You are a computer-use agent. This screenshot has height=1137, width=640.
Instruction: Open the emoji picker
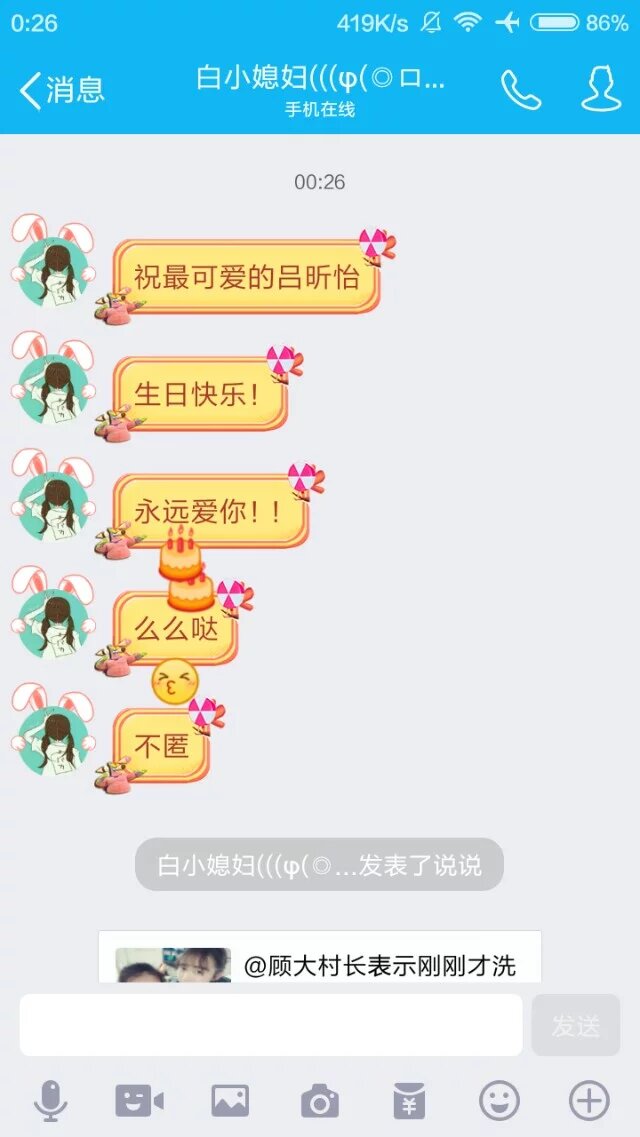pos(499,1101)
